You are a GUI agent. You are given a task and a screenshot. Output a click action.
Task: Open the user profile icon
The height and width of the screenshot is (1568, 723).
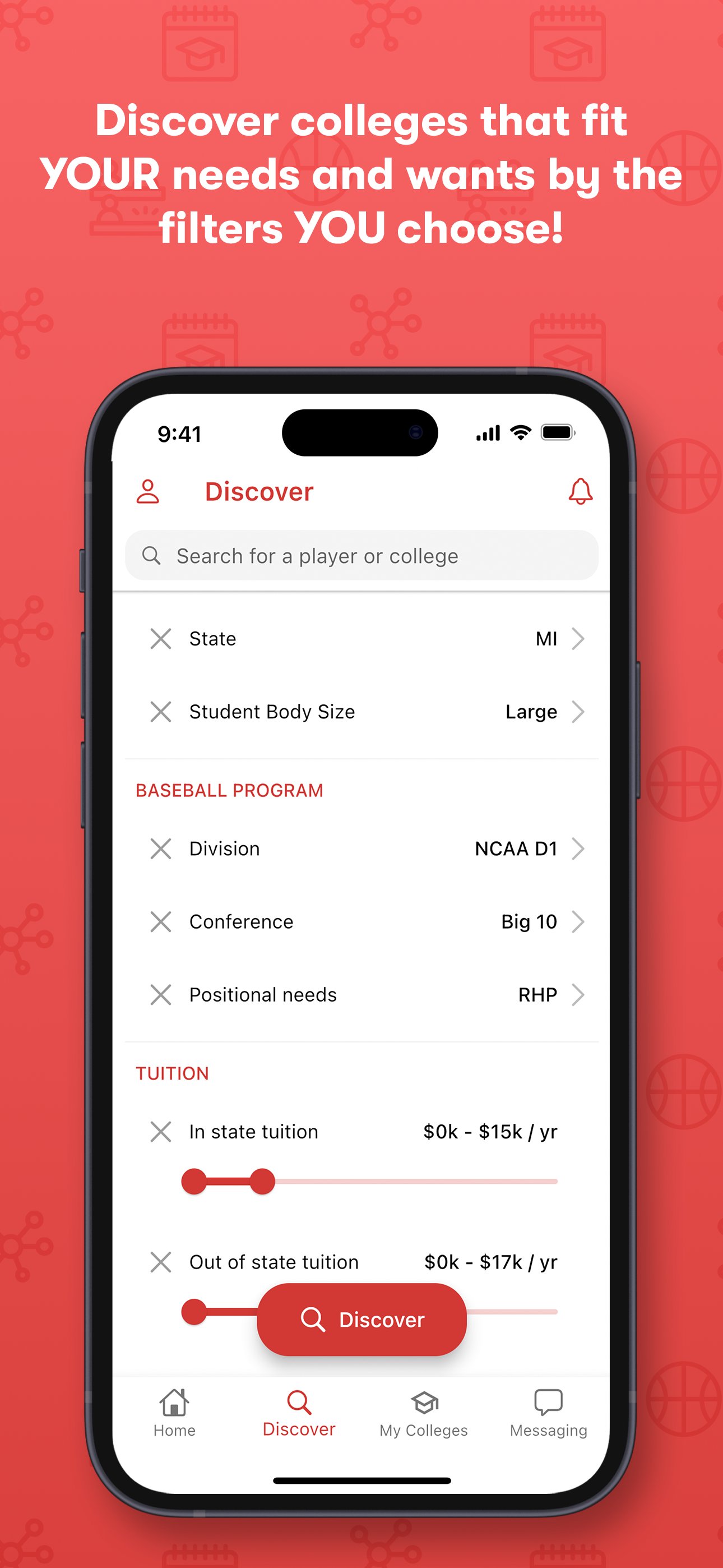click(148, 491)
